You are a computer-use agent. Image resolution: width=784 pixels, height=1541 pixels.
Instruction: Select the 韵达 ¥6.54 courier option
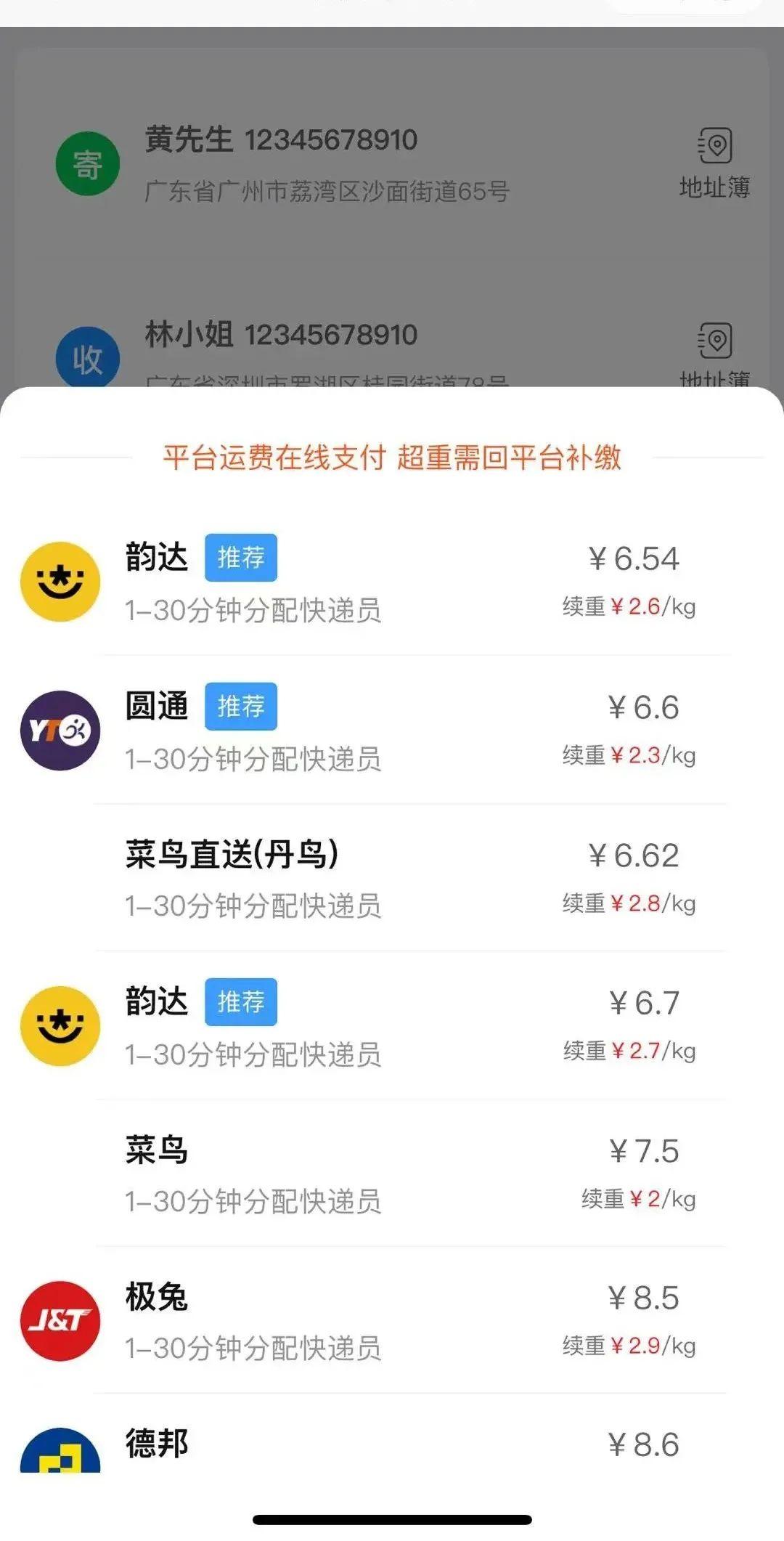coord(392,581)
